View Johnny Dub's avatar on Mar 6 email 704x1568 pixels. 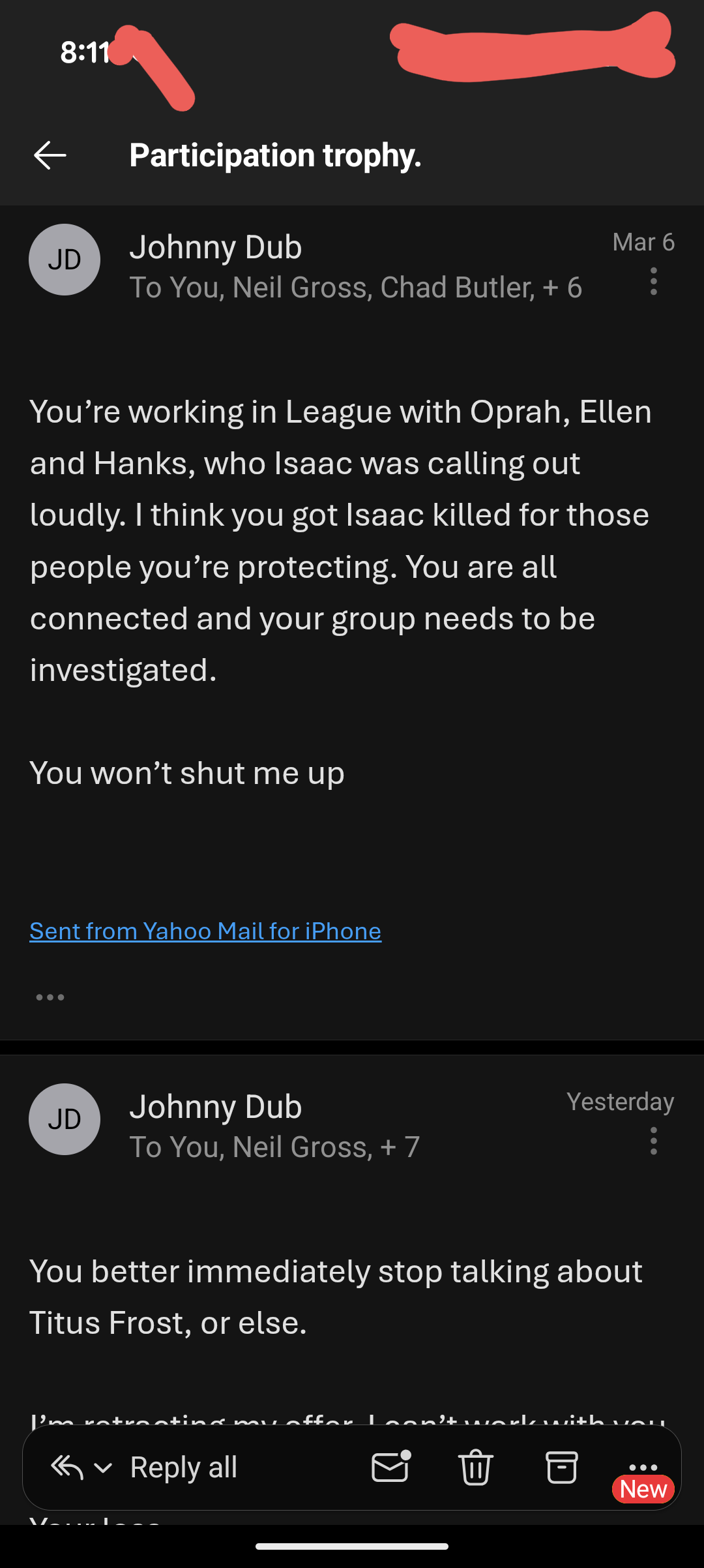coord(65,260)
